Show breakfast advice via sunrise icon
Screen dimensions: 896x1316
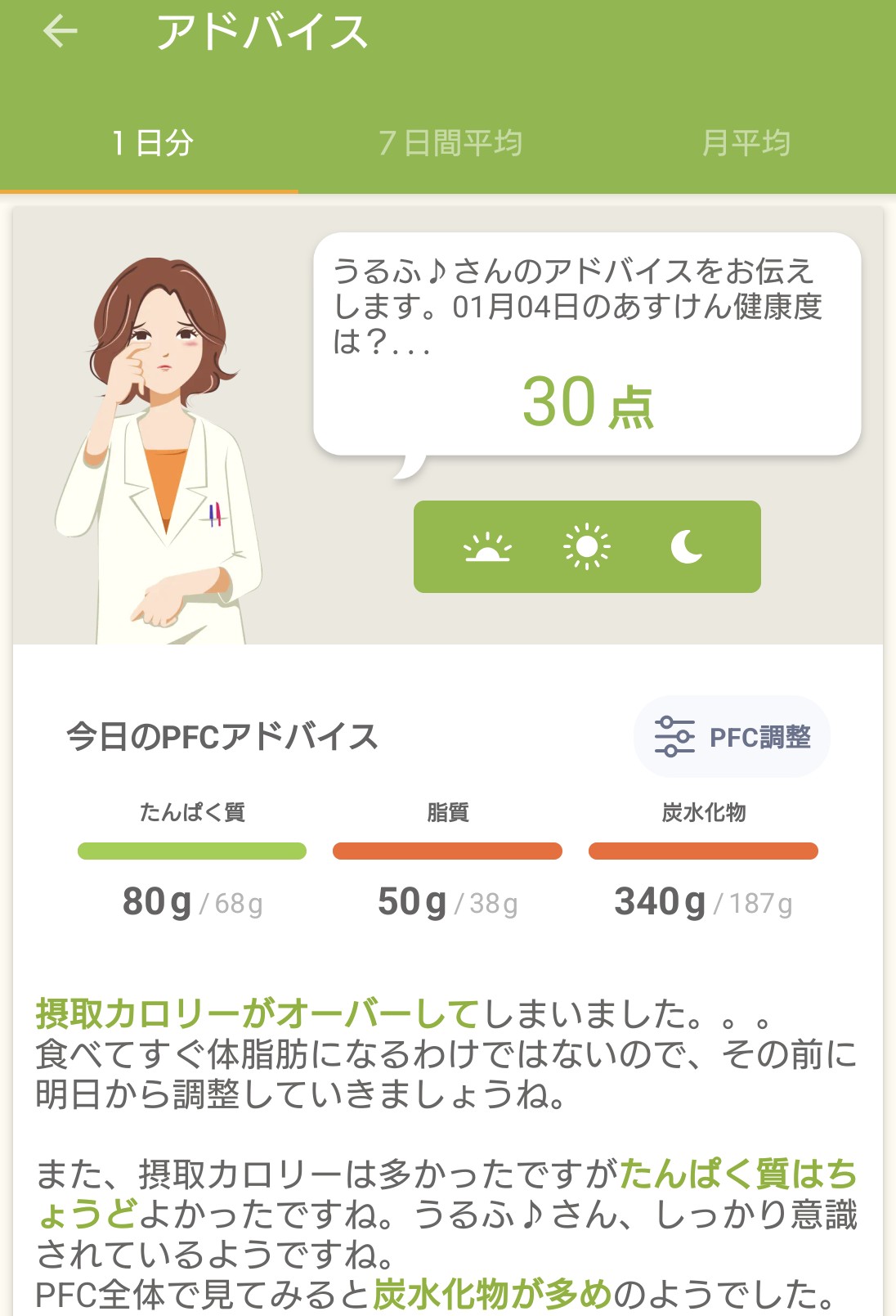[x=487, y=547]
